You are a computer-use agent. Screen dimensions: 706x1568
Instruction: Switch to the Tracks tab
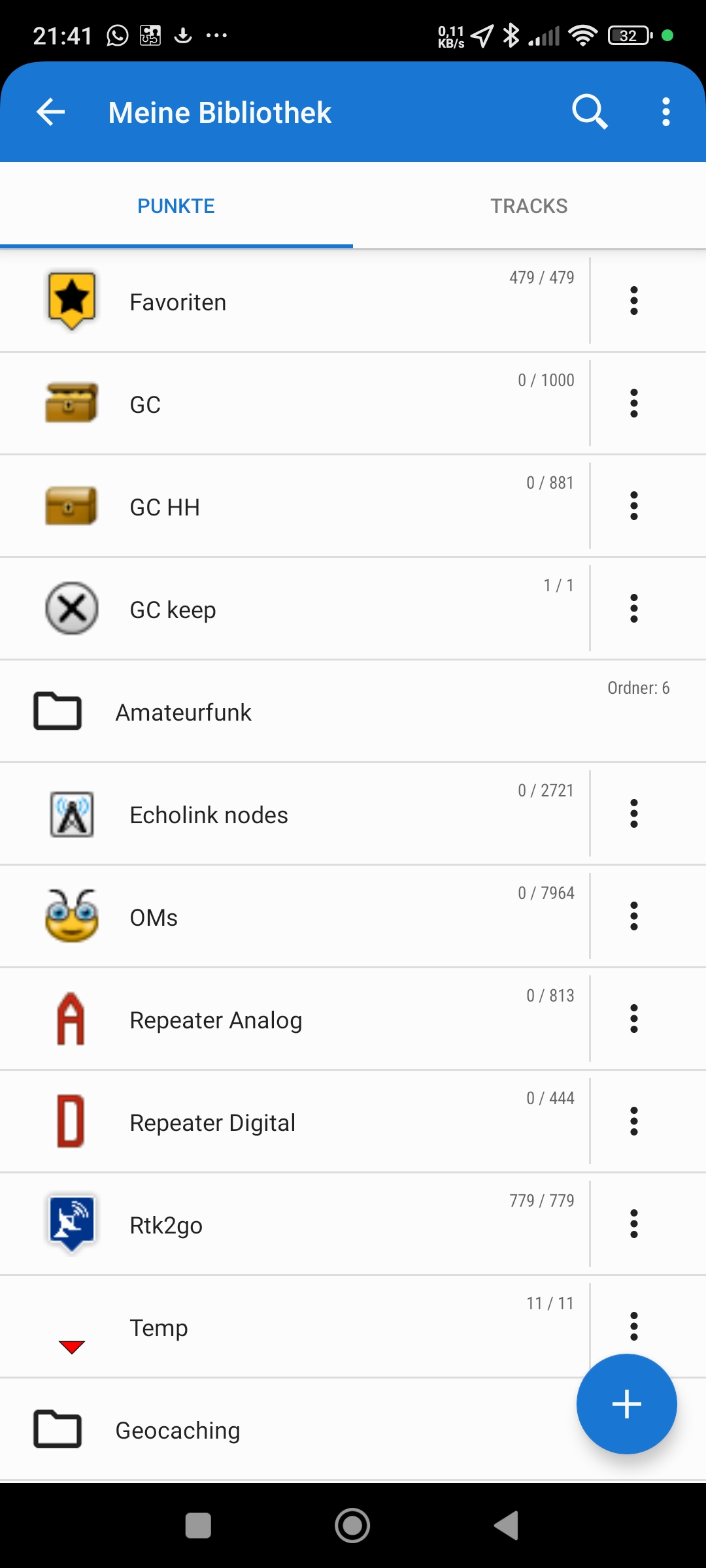(529, 206)
